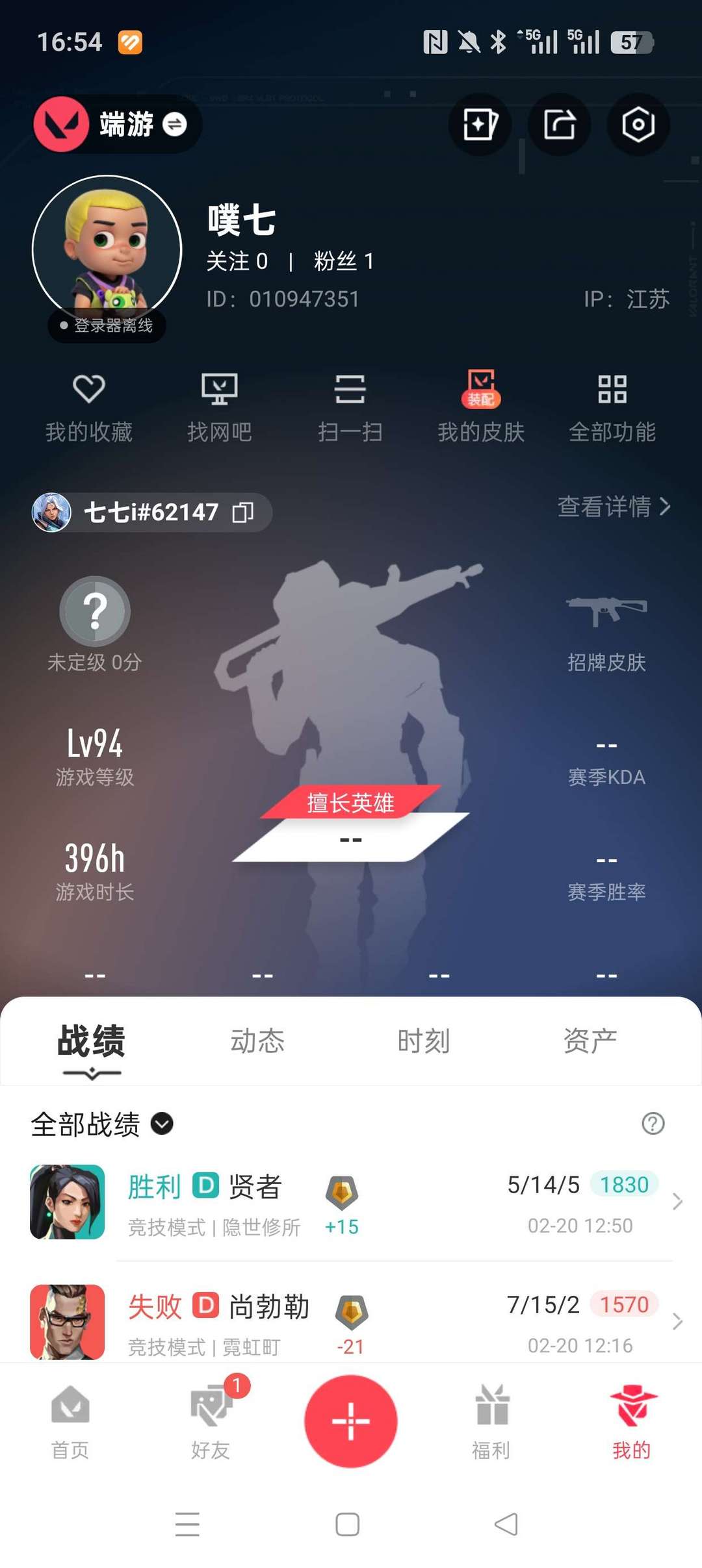
Task: Go to the 首页 home tab
Action: [70, 1421]
